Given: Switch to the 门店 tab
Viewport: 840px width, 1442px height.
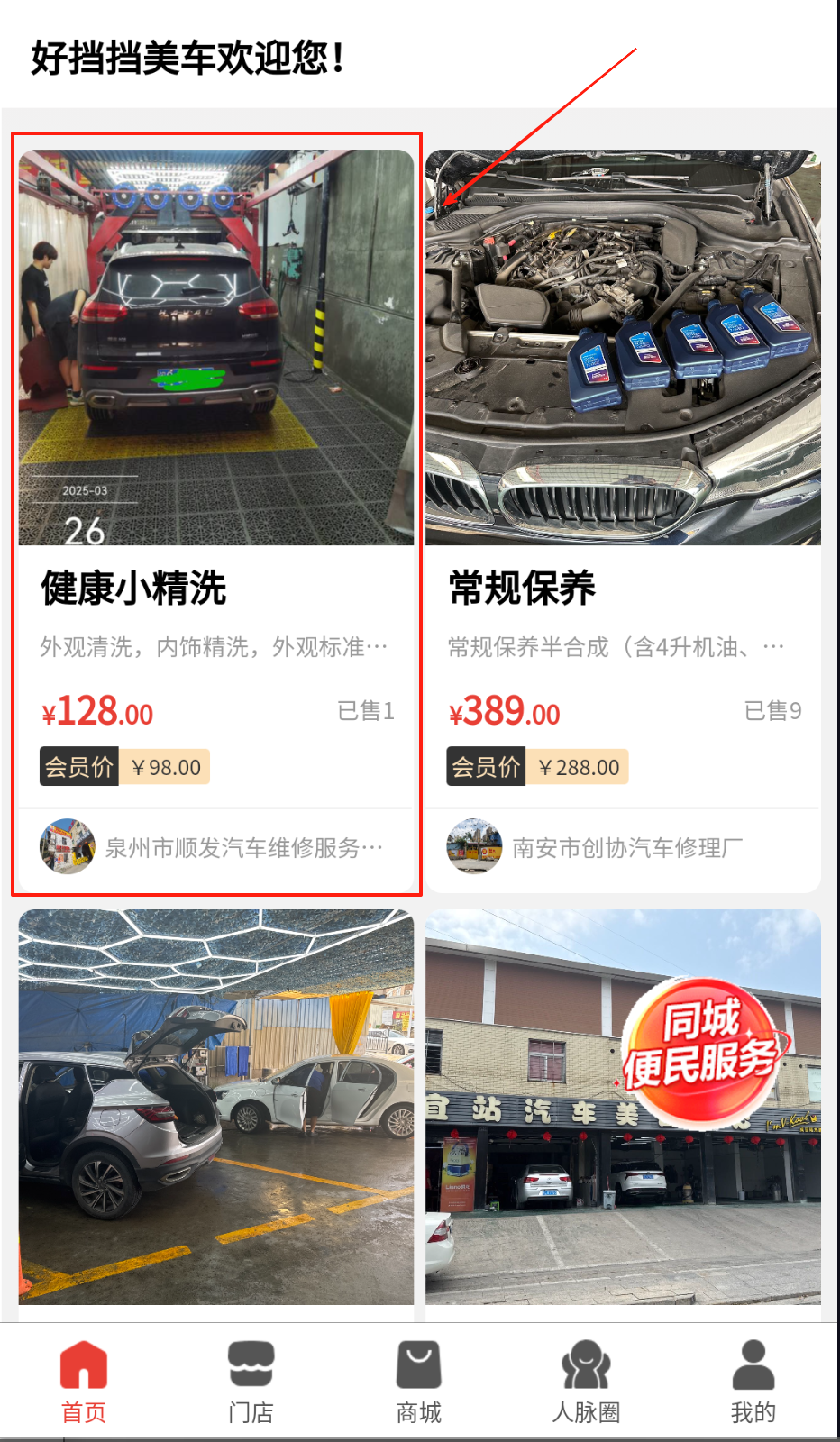Looking at the screenshot, I should click(251, 1381).
